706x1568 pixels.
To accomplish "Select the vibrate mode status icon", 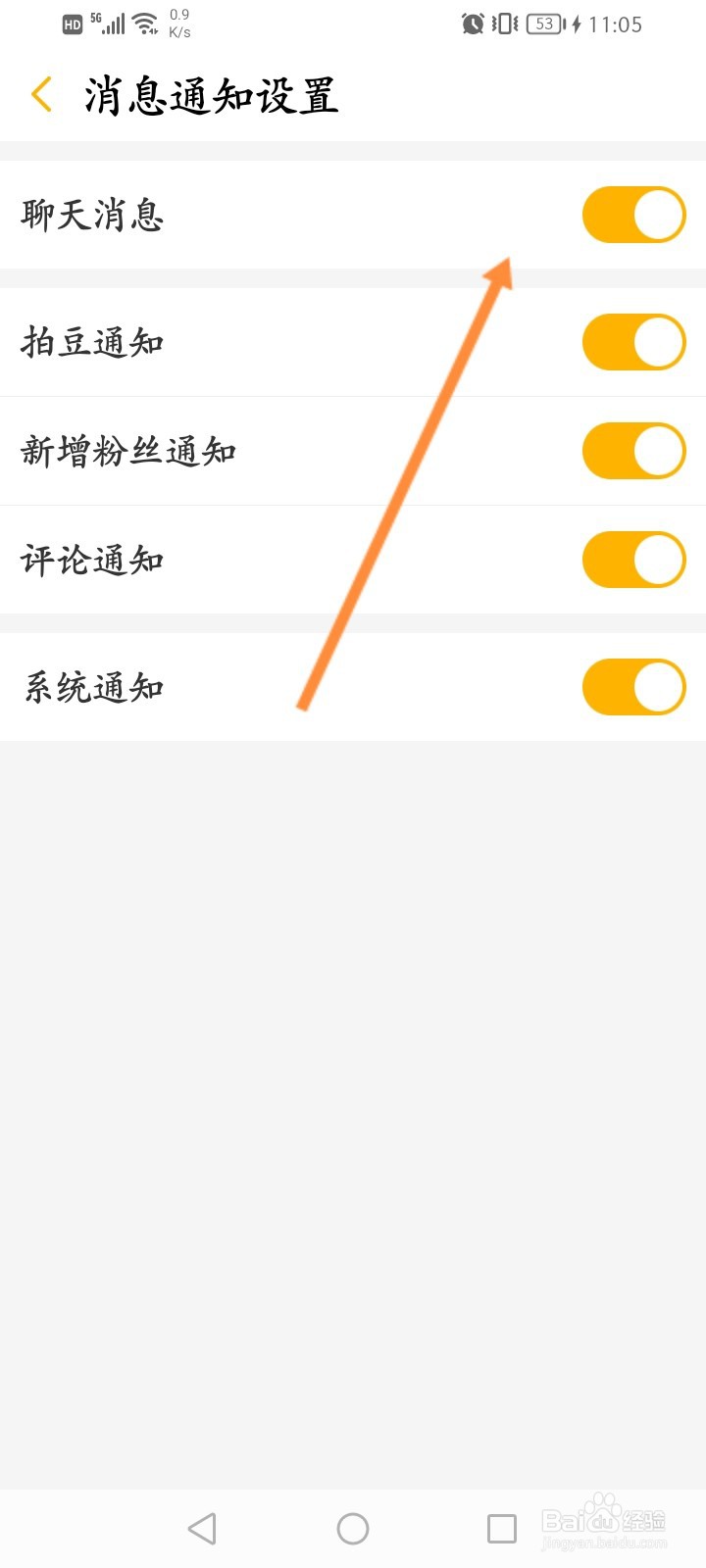I will tap(503, 24).
